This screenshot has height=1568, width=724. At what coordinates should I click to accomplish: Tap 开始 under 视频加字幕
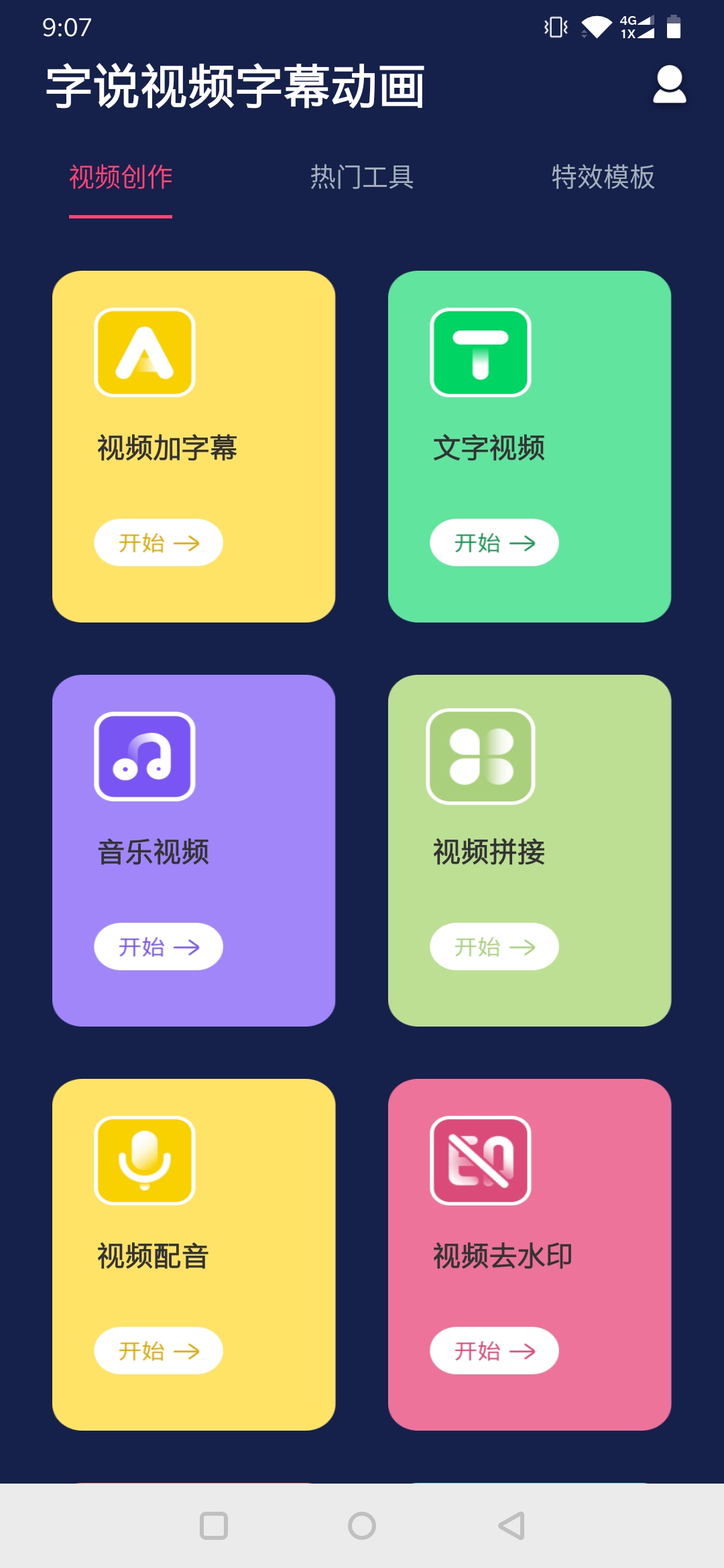158,543
